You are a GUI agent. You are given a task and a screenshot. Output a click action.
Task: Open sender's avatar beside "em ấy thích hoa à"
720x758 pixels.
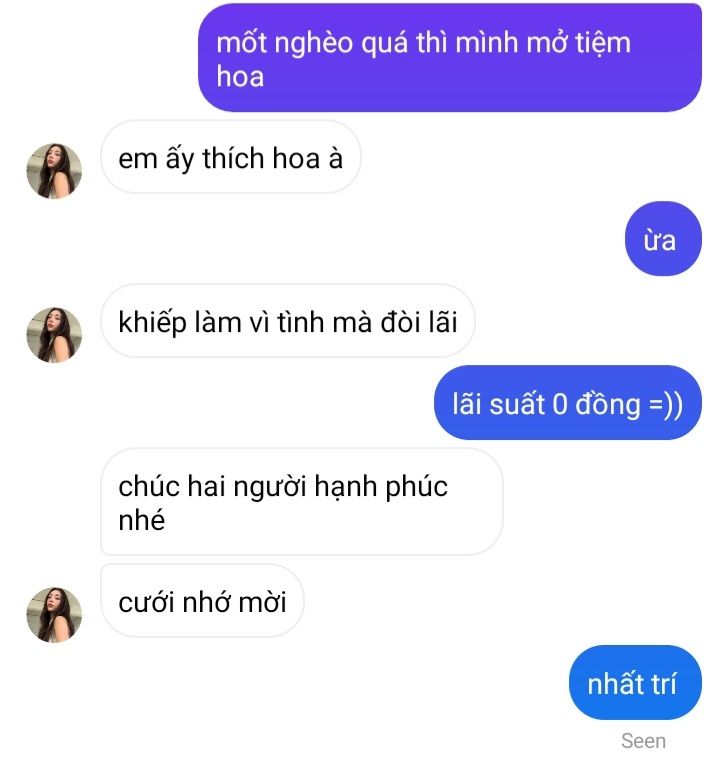coord(53,171)
